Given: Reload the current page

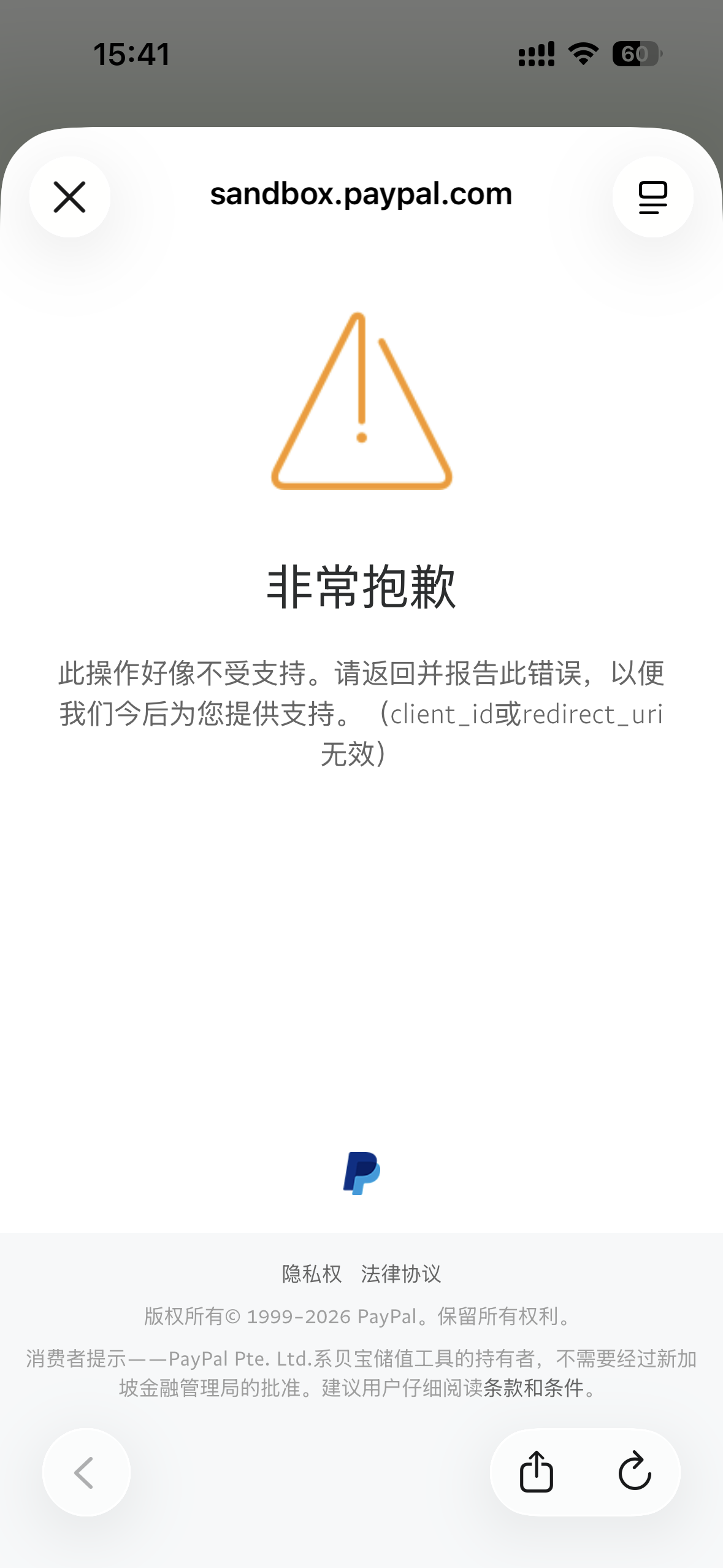Looking at the screenshot, I should (634, 1472).
